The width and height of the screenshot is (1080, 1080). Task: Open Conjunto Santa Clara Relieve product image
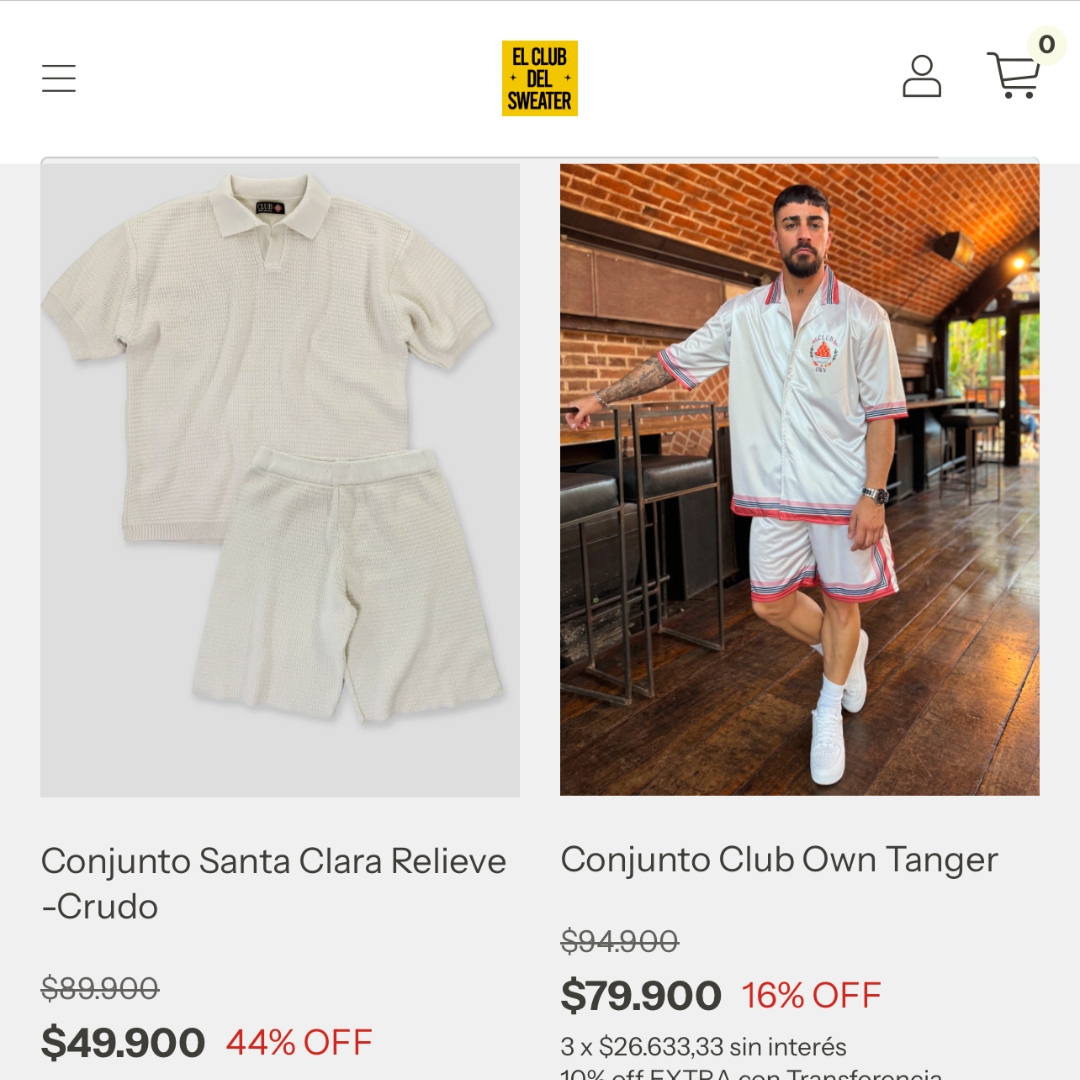click(x=280, y=480)
